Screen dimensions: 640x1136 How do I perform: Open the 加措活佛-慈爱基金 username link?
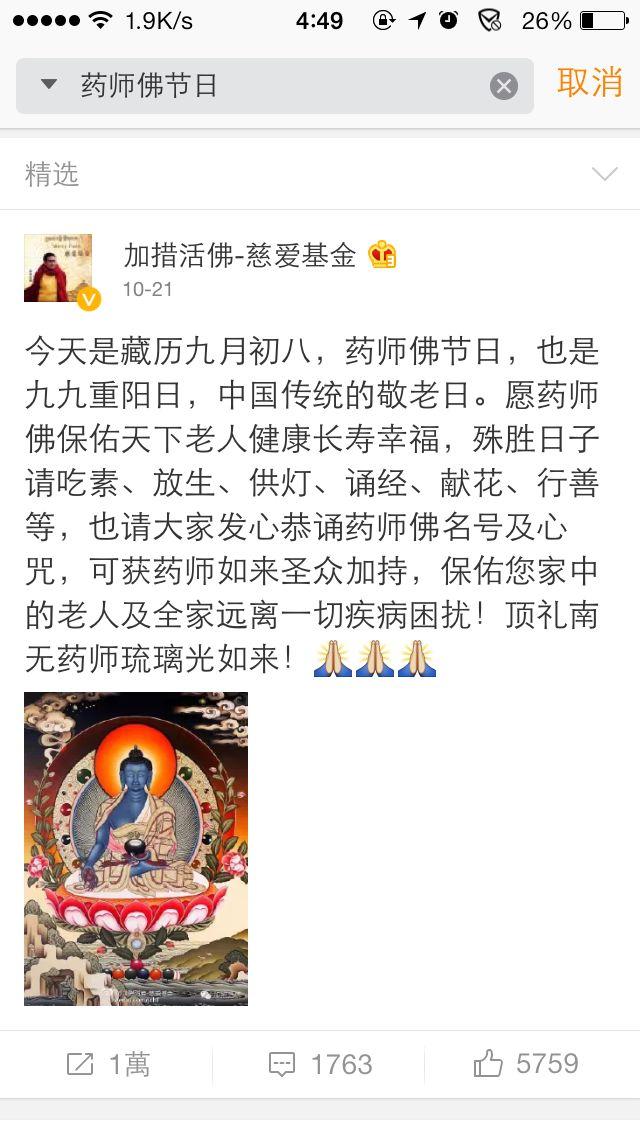point(240,256)
